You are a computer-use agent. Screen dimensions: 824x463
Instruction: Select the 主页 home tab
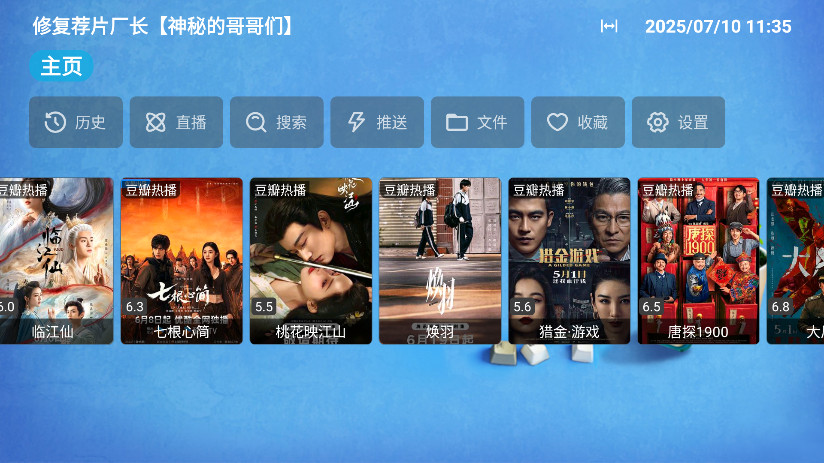point(61,66)
